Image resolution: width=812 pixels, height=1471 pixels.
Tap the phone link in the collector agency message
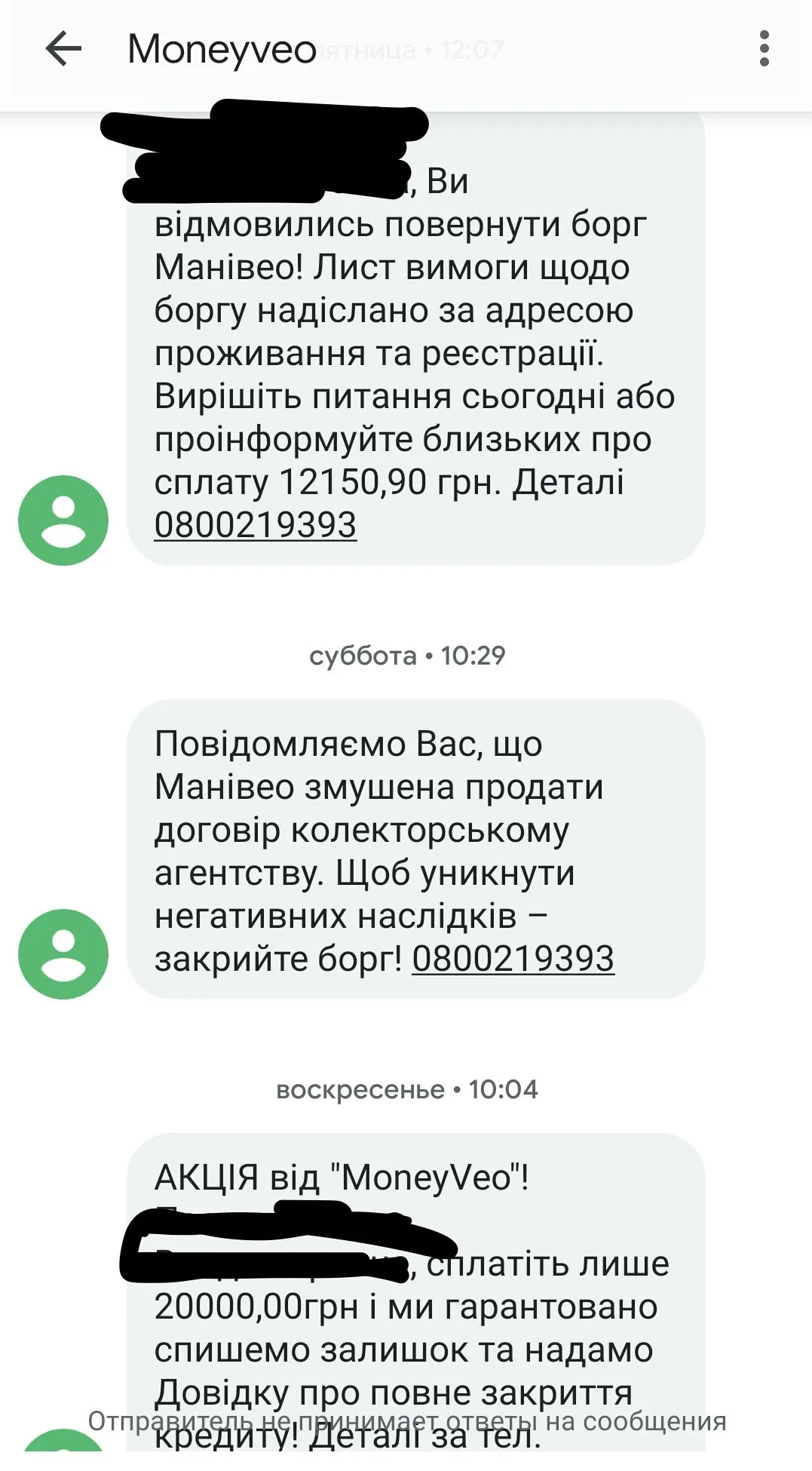coord(513,959)
